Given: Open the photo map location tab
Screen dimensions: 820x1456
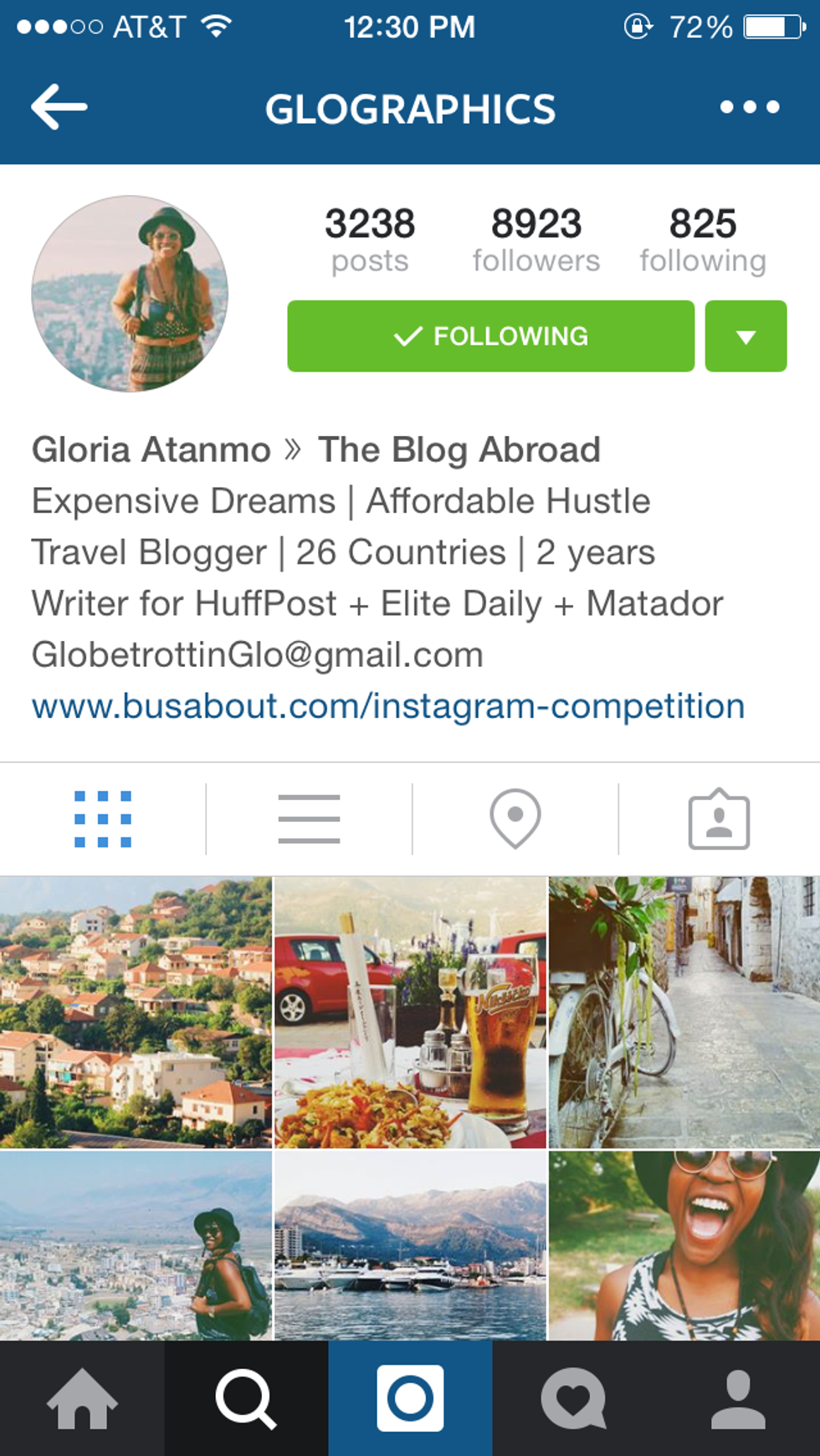Looking at the screenshot, I should pos(515,819).
